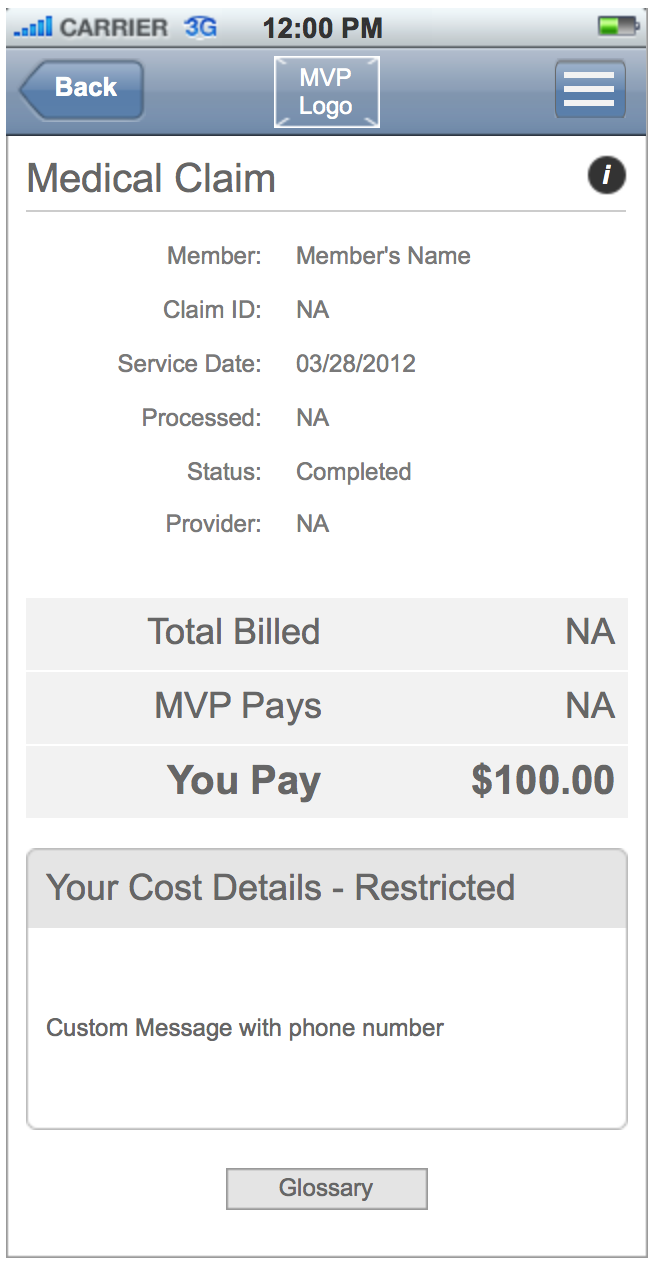Image resolution: width=652 pixels, height=1264 pixels.
Task: Open the Glossary
Action: click(x=327, y=1188)
